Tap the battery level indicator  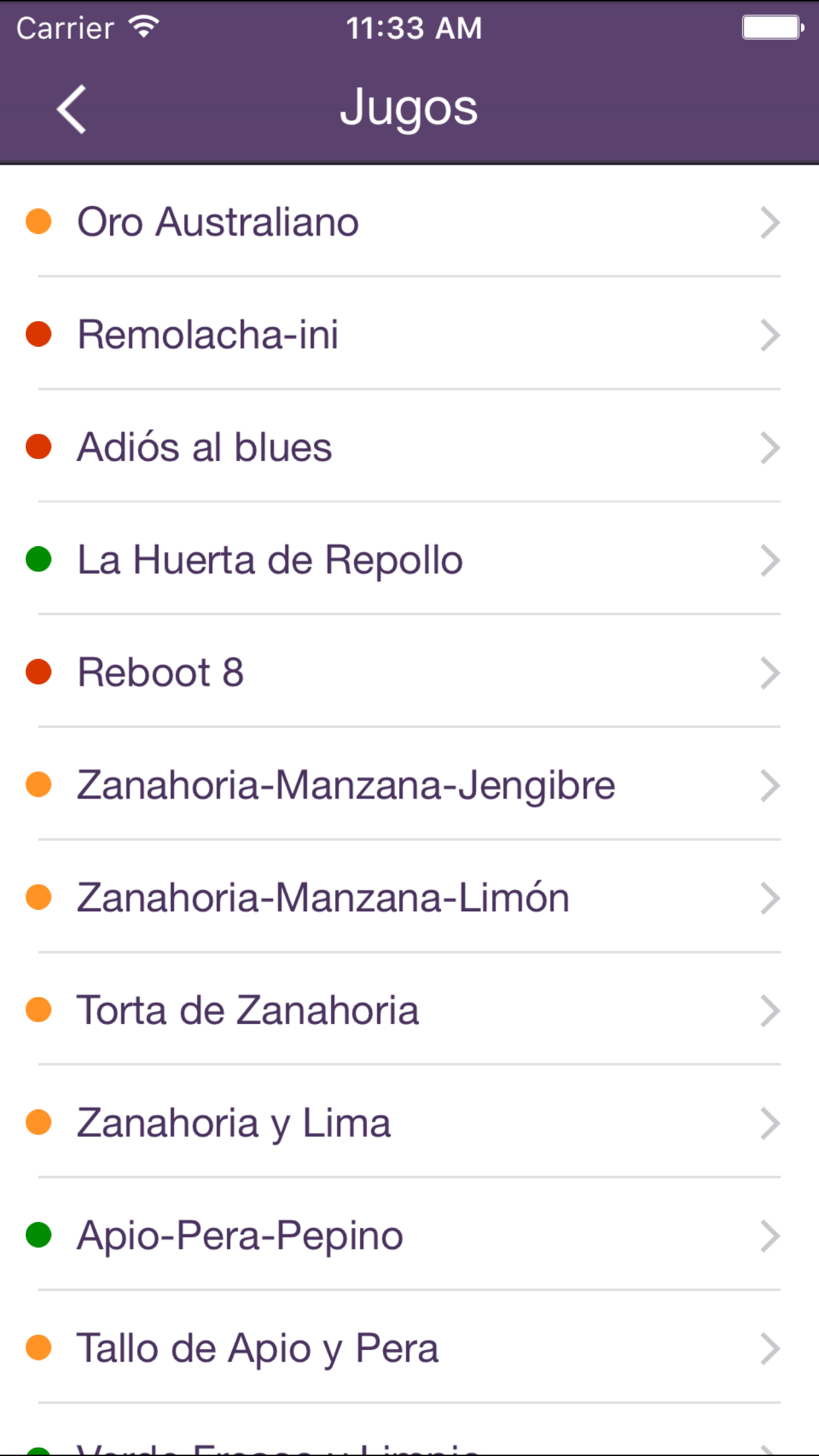772,26
